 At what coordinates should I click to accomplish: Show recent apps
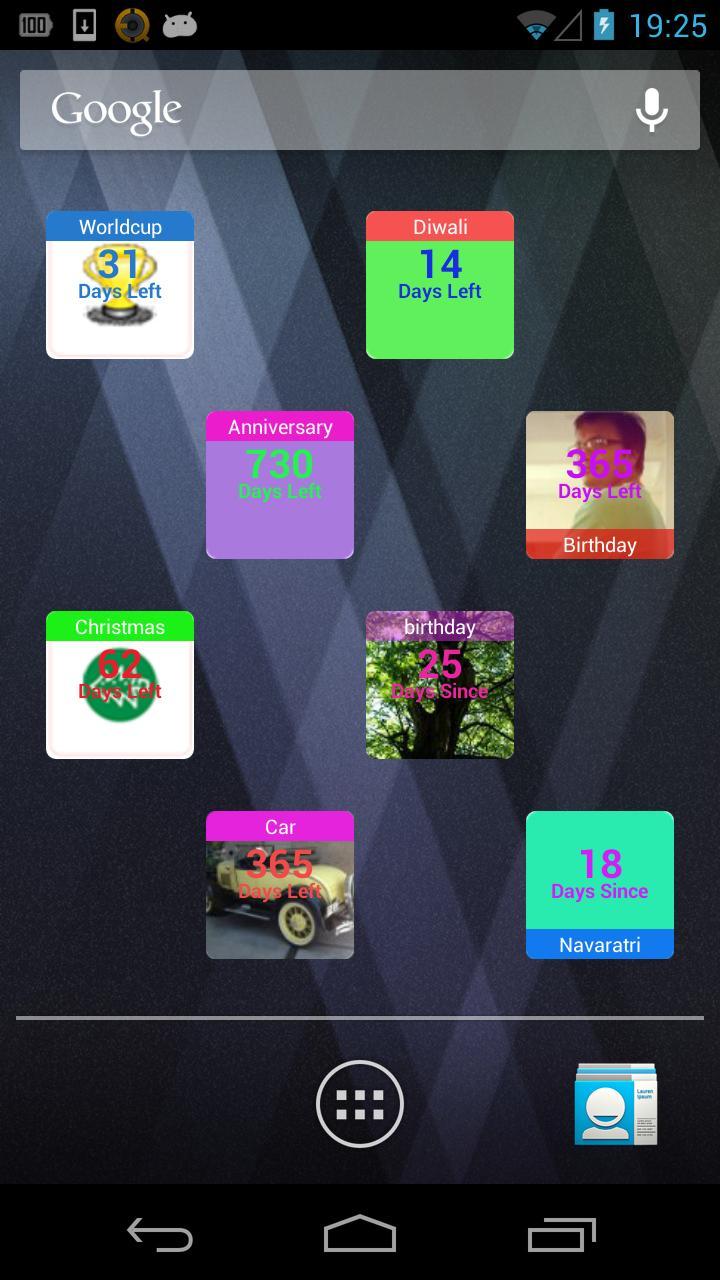561,1235
